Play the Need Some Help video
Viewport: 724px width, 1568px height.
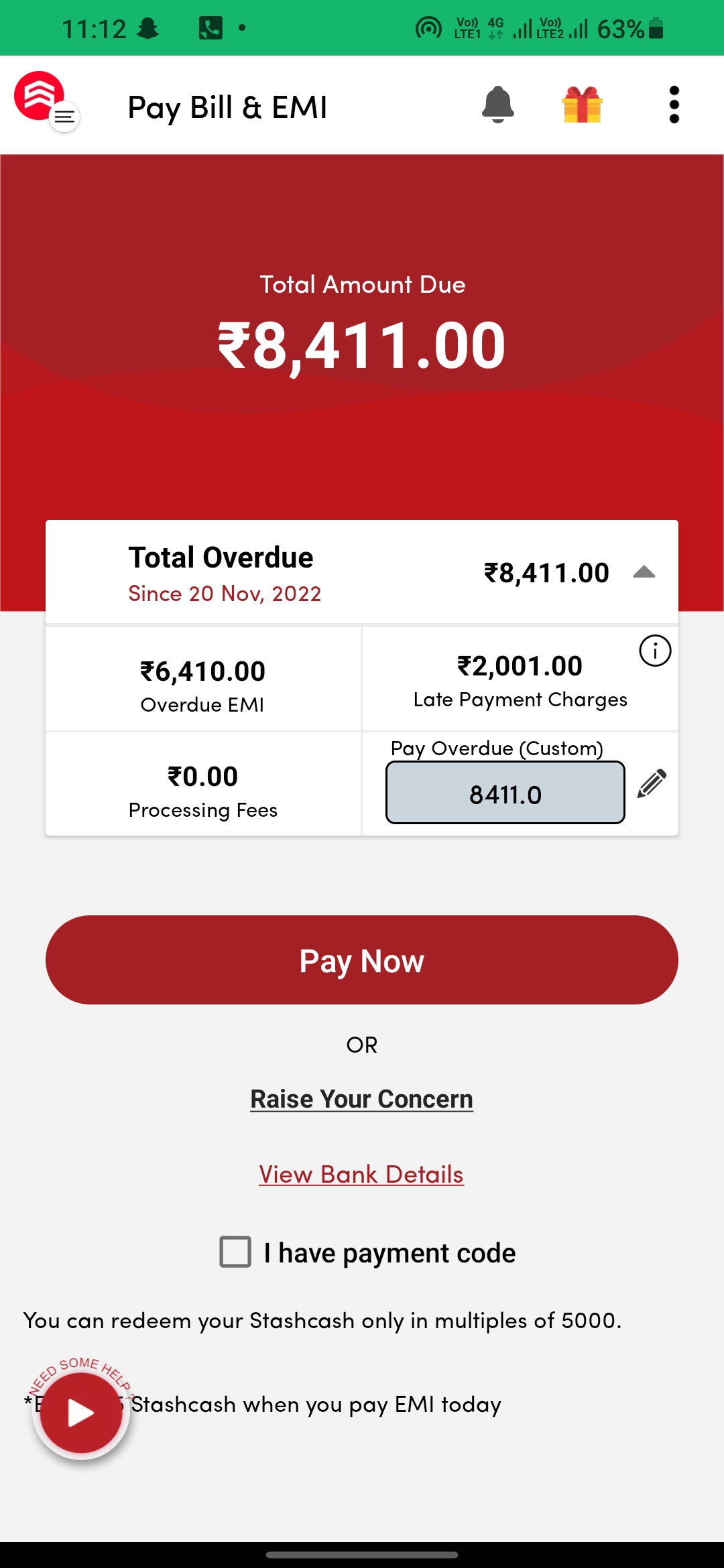(x=81, y=1413)
